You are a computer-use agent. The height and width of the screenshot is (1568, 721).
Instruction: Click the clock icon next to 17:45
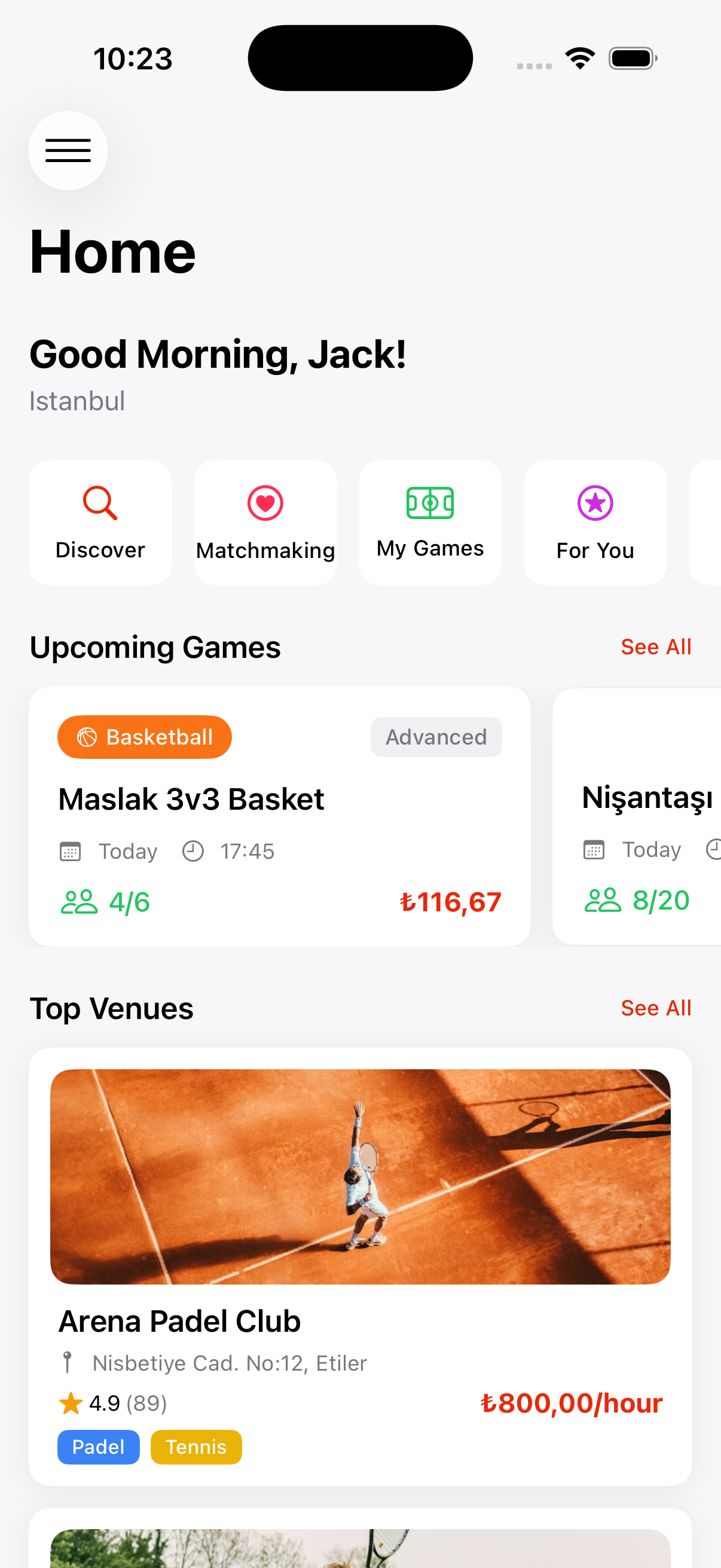click(193, 852)
